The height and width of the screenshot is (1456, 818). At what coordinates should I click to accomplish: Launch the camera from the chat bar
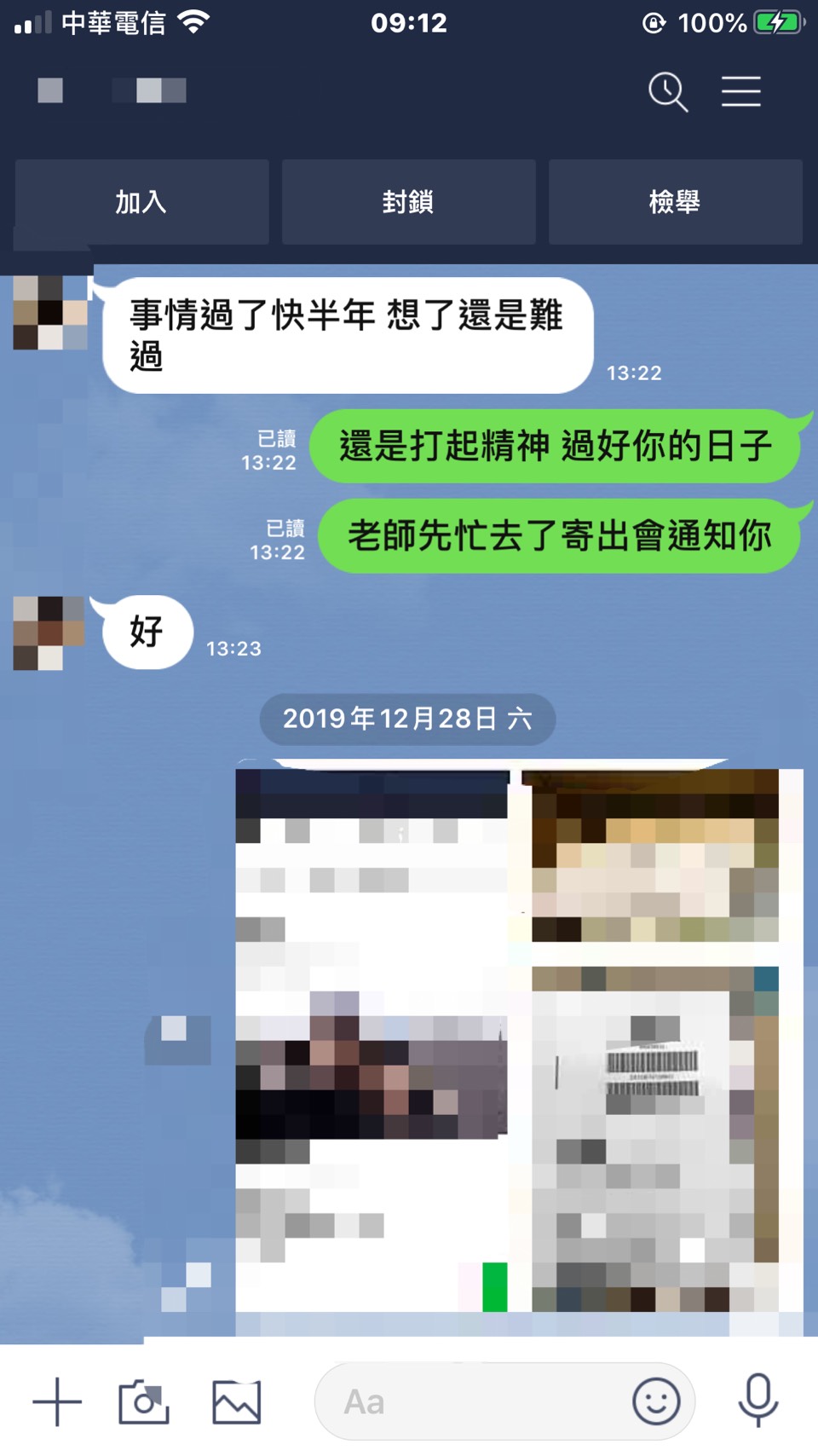pyautogui.click(x=143, y=1401)
